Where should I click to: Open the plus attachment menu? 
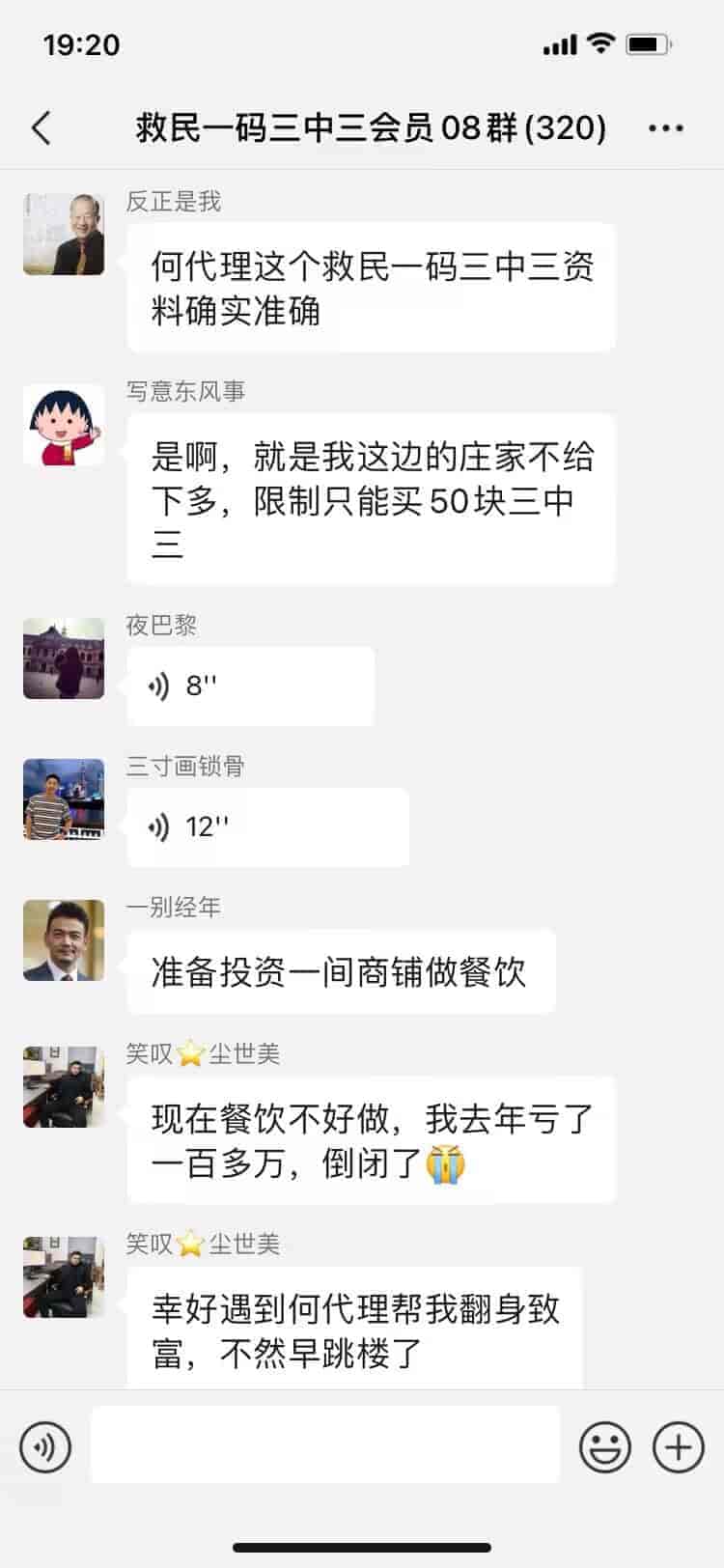pos(679,1446)
